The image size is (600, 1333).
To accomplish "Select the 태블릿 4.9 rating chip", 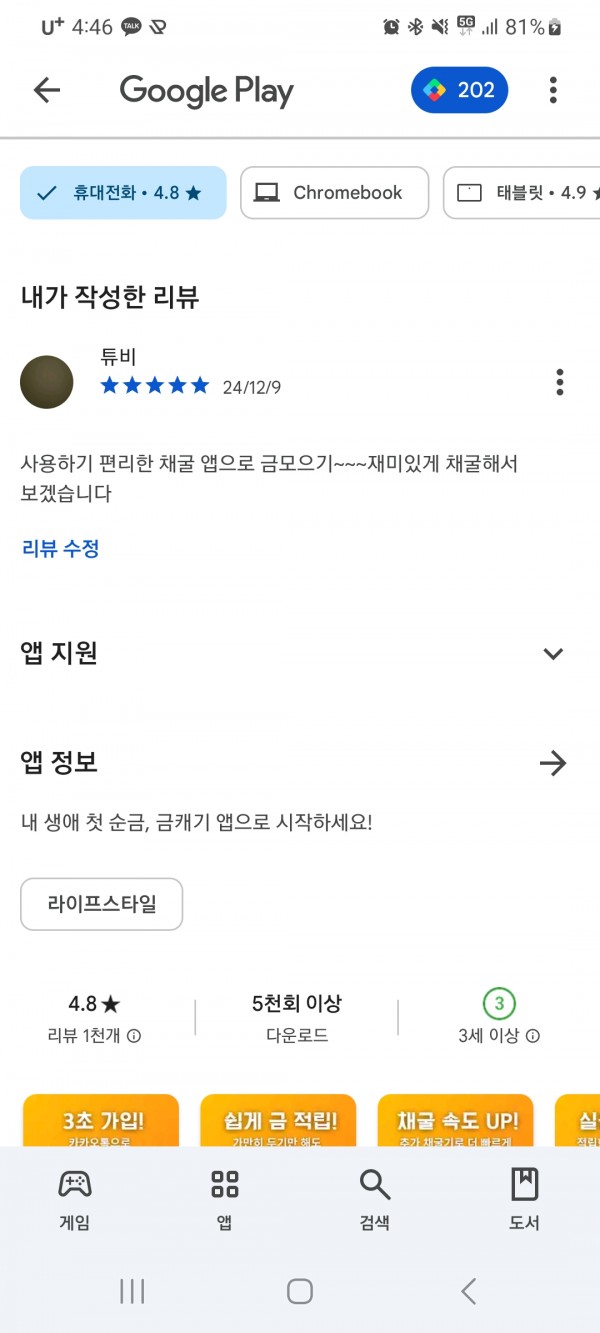I will (x=522, y=193).
